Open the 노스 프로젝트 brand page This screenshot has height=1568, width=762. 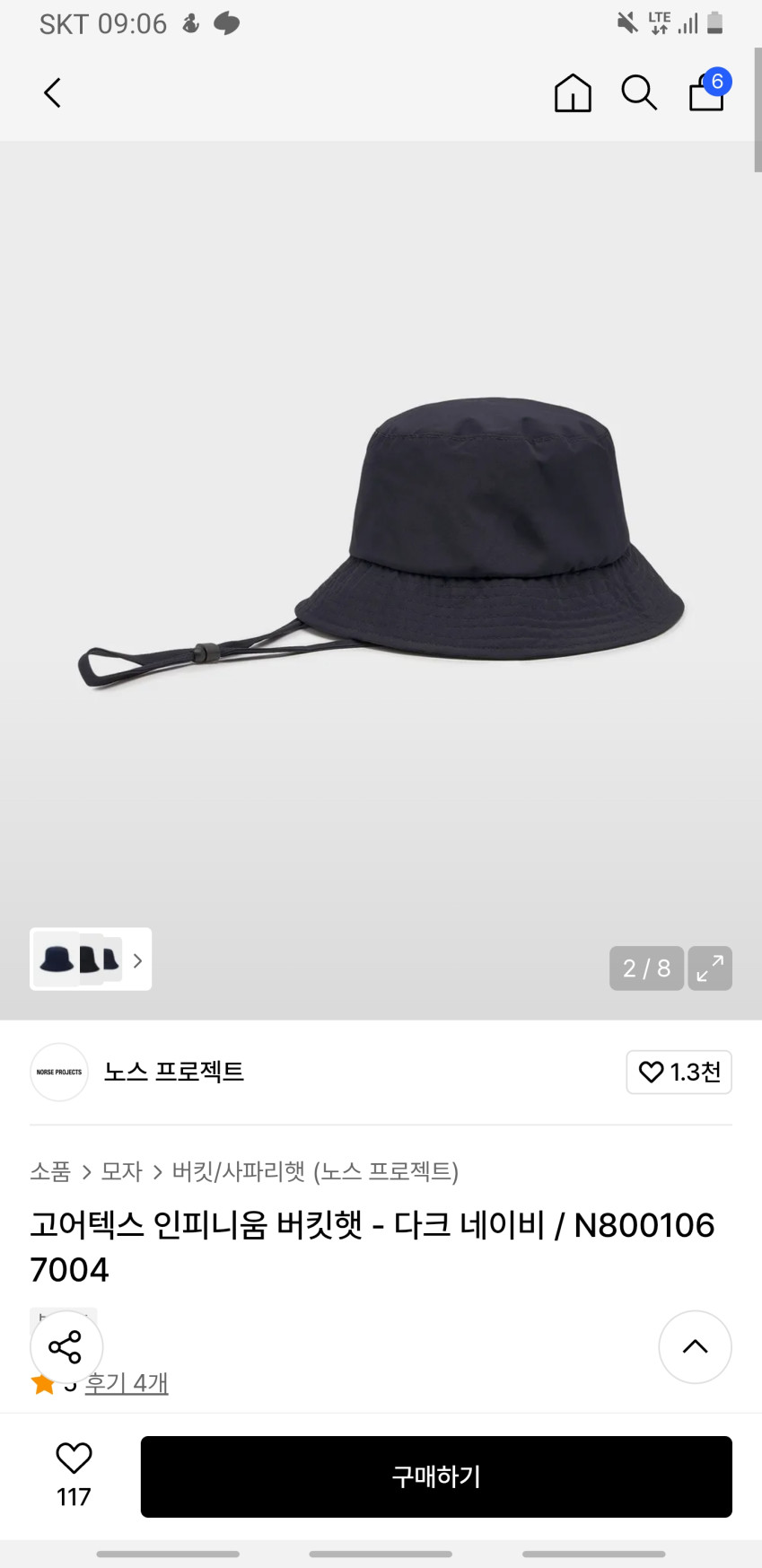(173, 1072)
